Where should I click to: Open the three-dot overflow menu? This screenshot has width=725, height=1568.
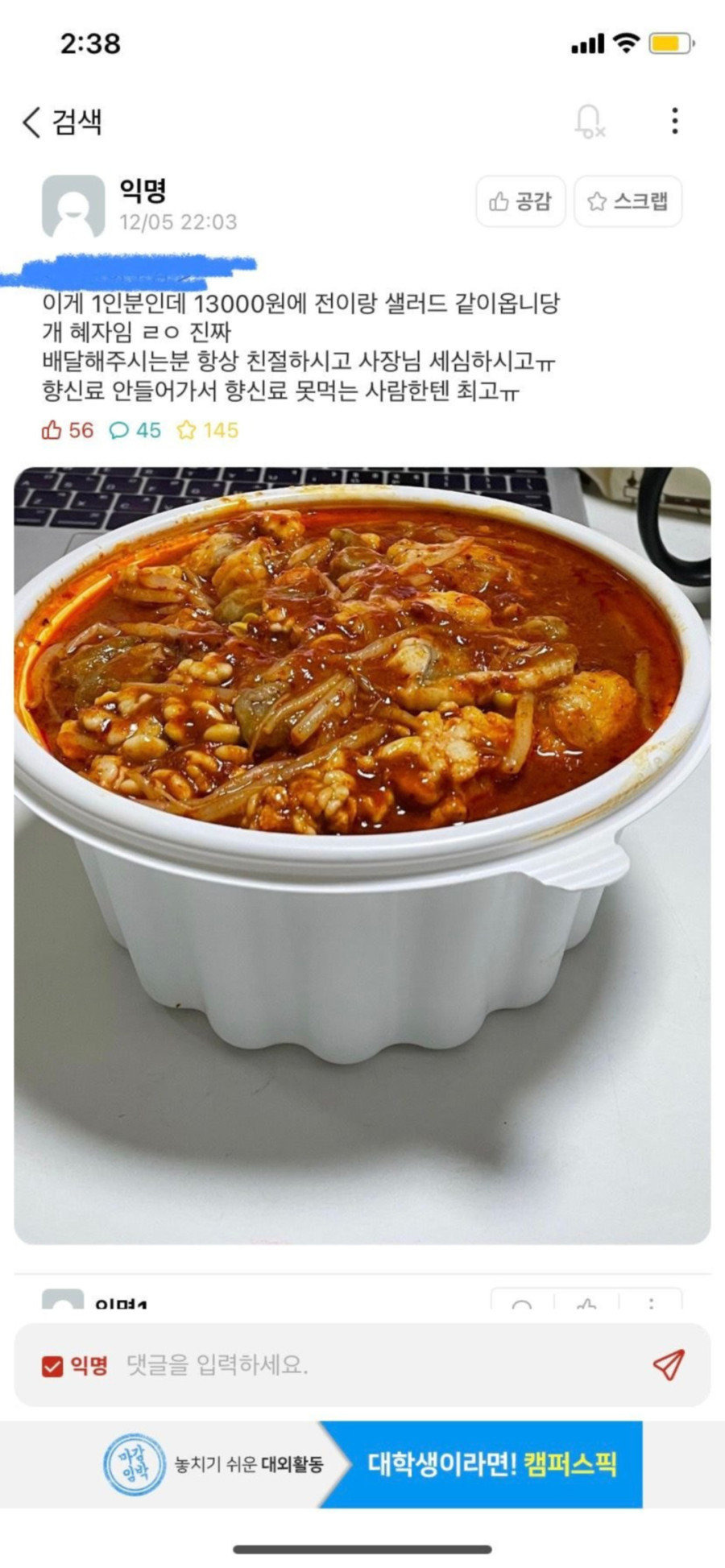(x=674, y=121)
